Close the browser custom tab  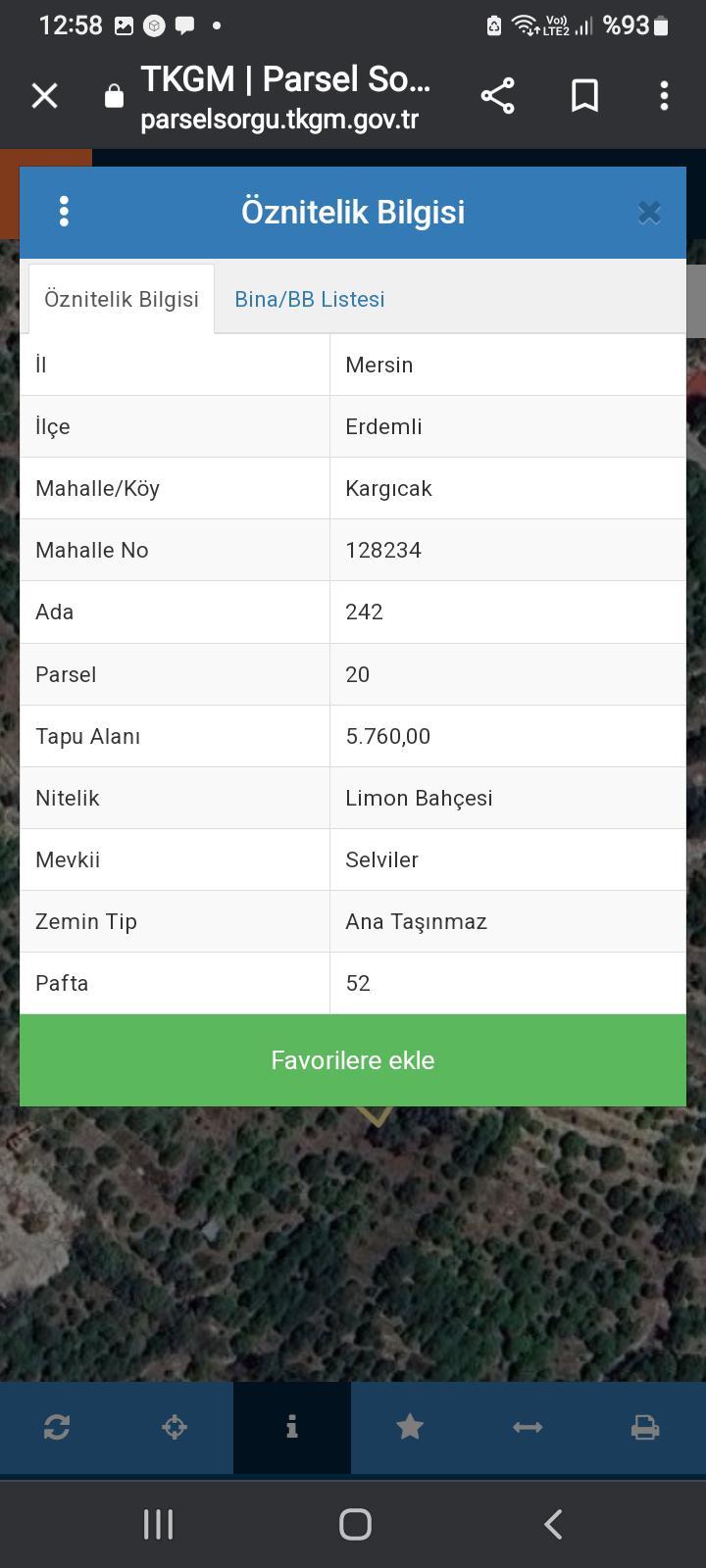click(45, 96)
